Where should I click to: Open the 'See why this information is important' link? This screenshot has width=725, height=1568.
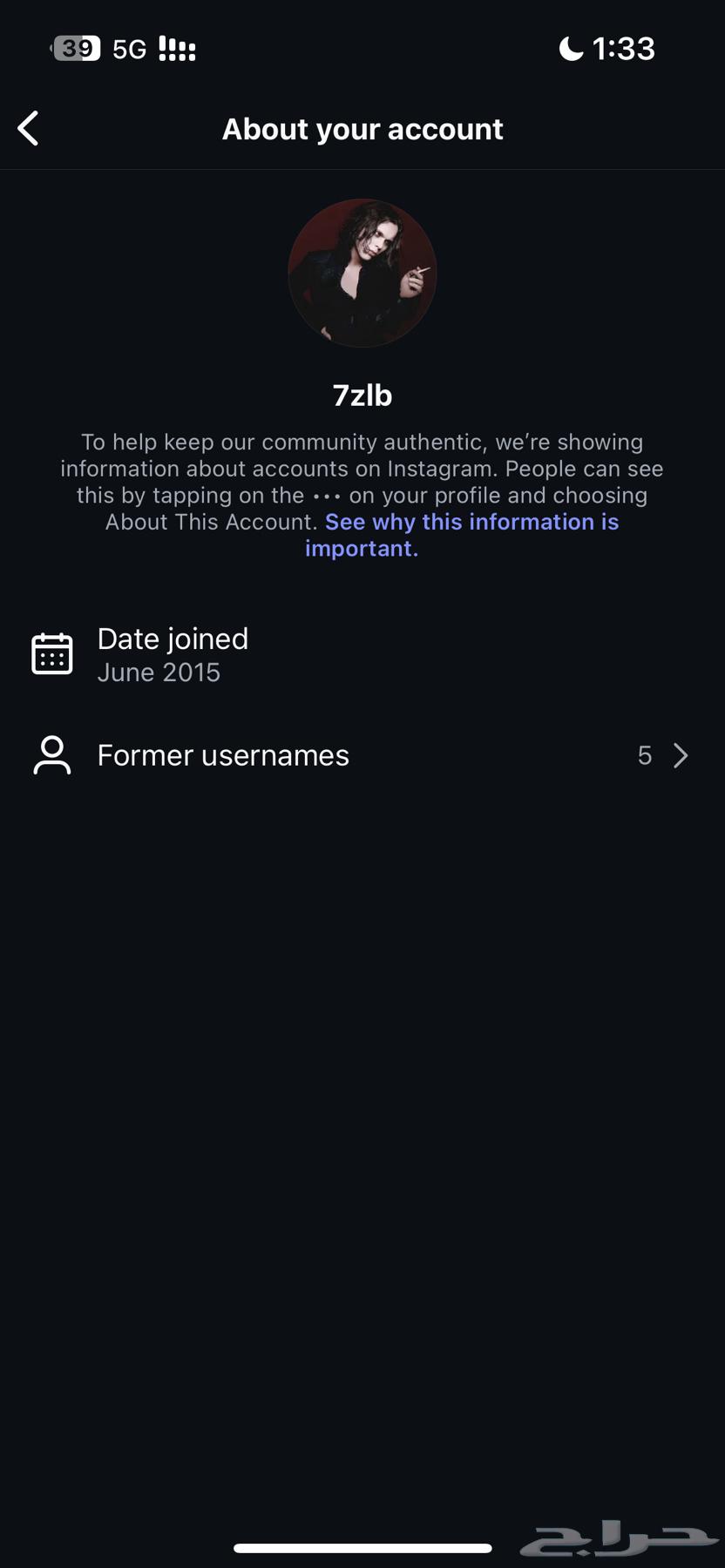tap(471, 523)
